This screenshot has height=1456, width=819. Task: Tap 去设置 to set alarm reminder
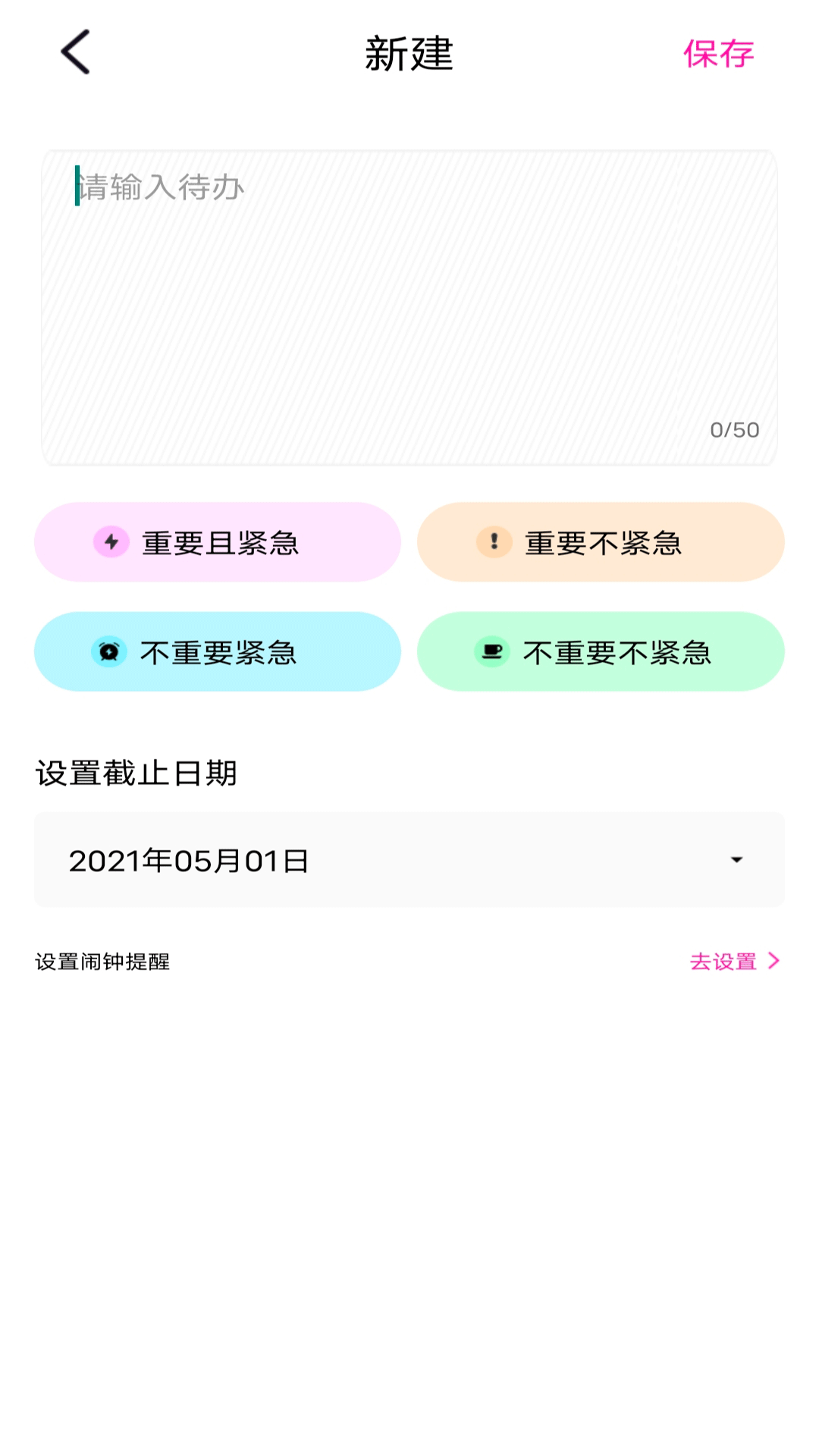(x=734, y=962)
